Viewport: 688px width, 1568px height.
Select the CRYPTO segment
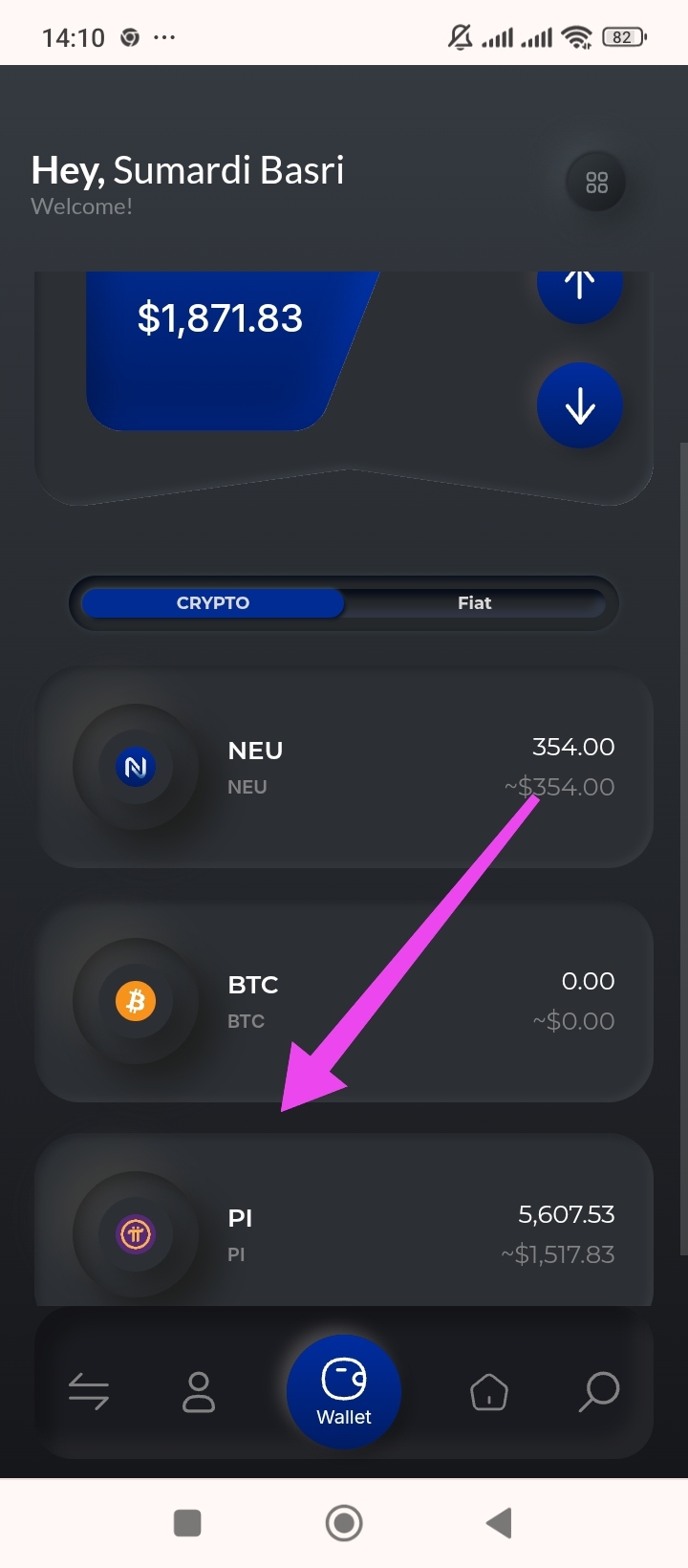[213, 603]
